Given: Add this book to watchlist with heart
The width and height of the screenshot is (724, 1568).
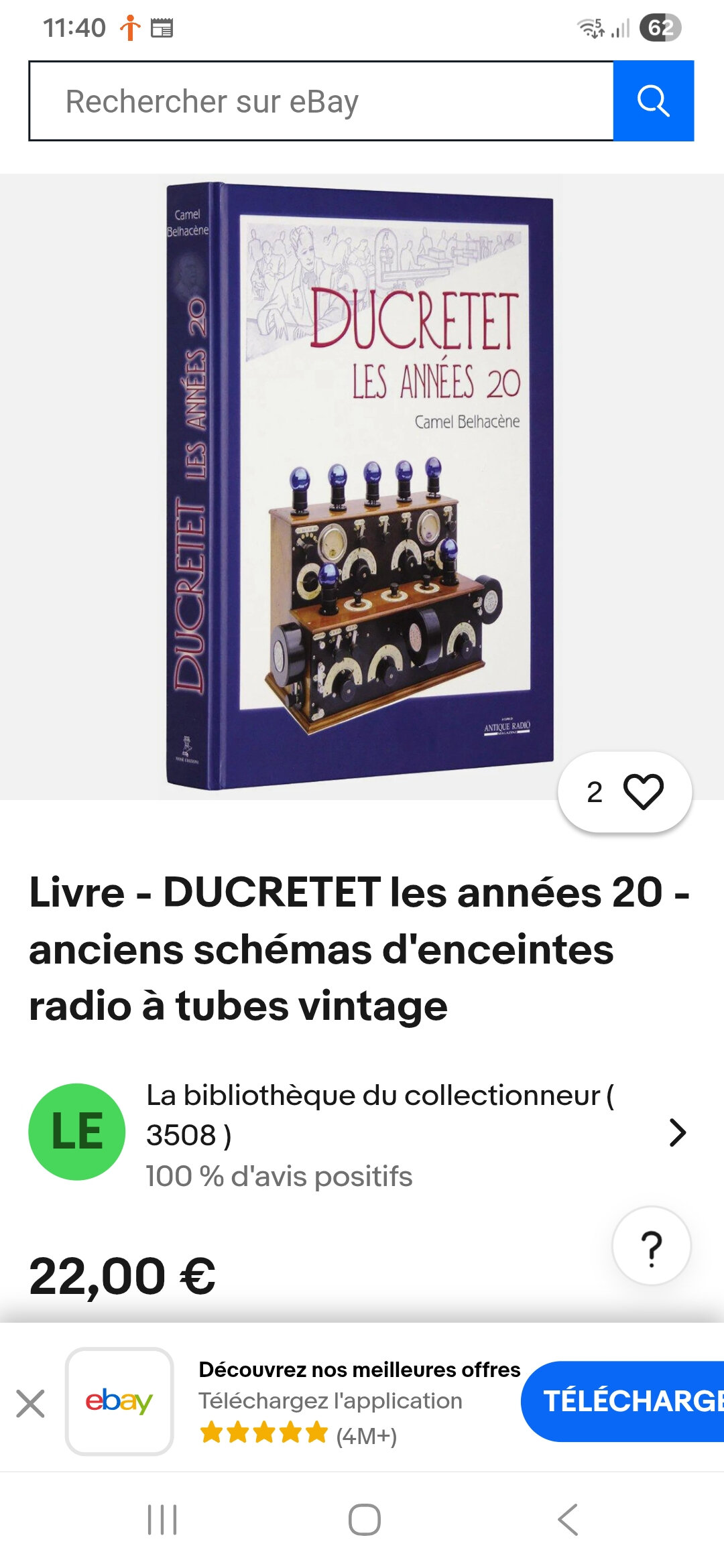Looking at the screenshot, I should point(643,791).
